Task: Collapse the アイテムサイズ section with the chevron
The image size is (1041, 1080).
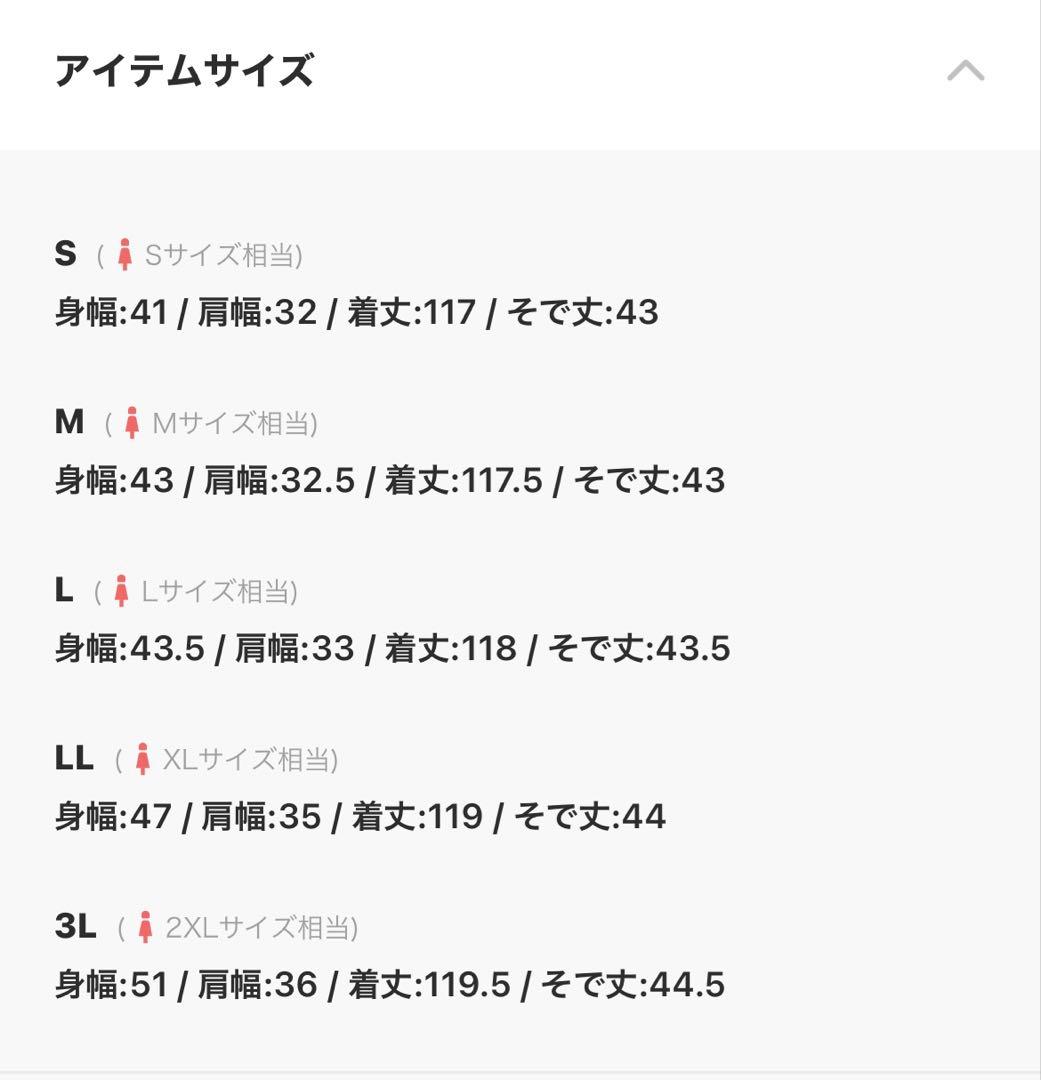Action: [x=966, y=71]
